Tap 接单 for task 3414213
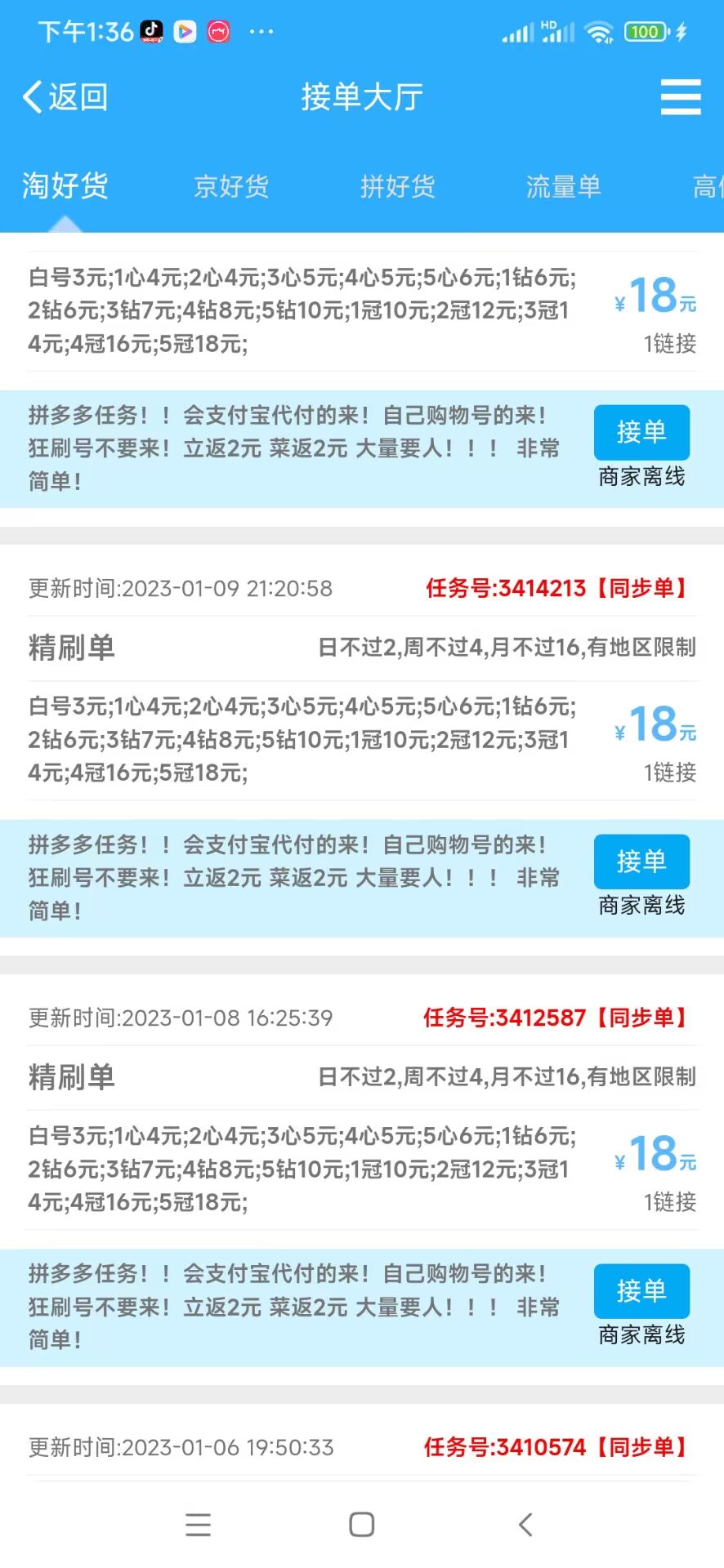This screenshot has width=724, height=1568. coord(641,862)
